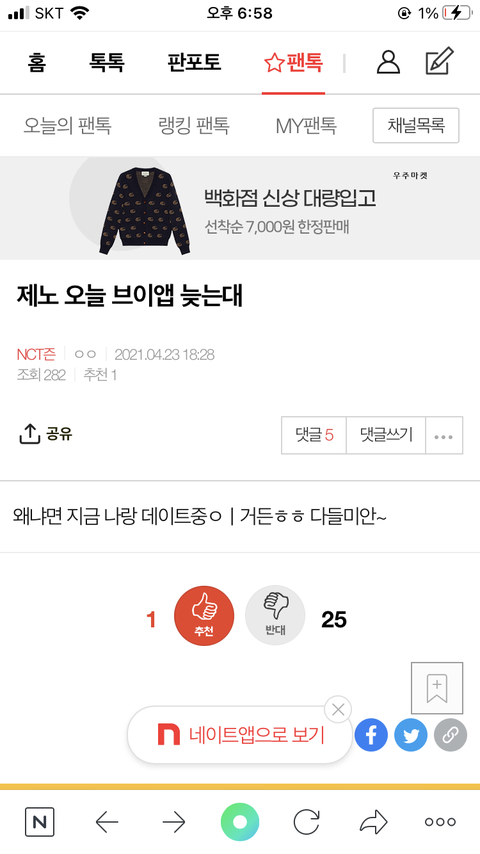Go to the 홈 tab
This screenshot has width=480, height=854.
click(37, 62)
